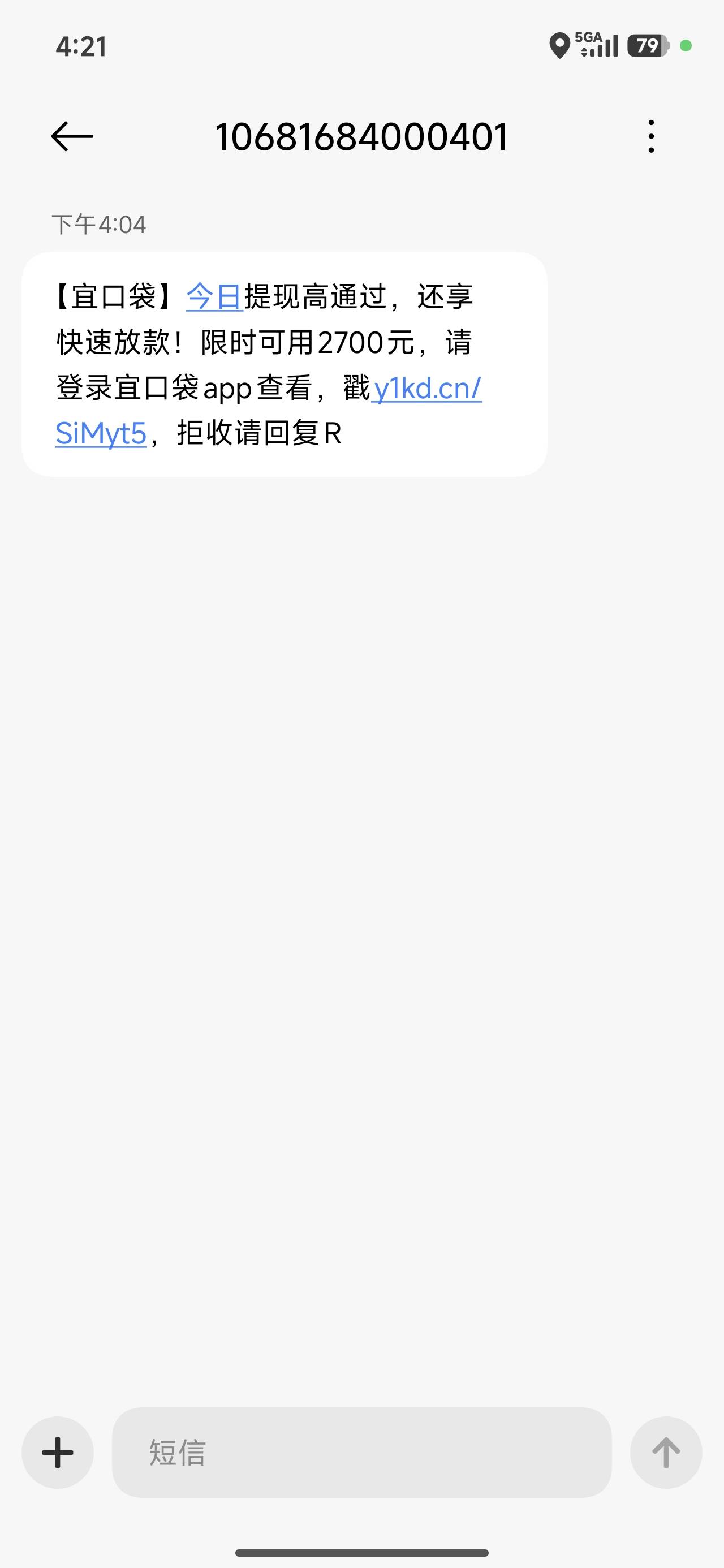The width and height of the screenshot is (724, 1568).
Task: Tap the send arrow button
Action: pos(666,1453)
